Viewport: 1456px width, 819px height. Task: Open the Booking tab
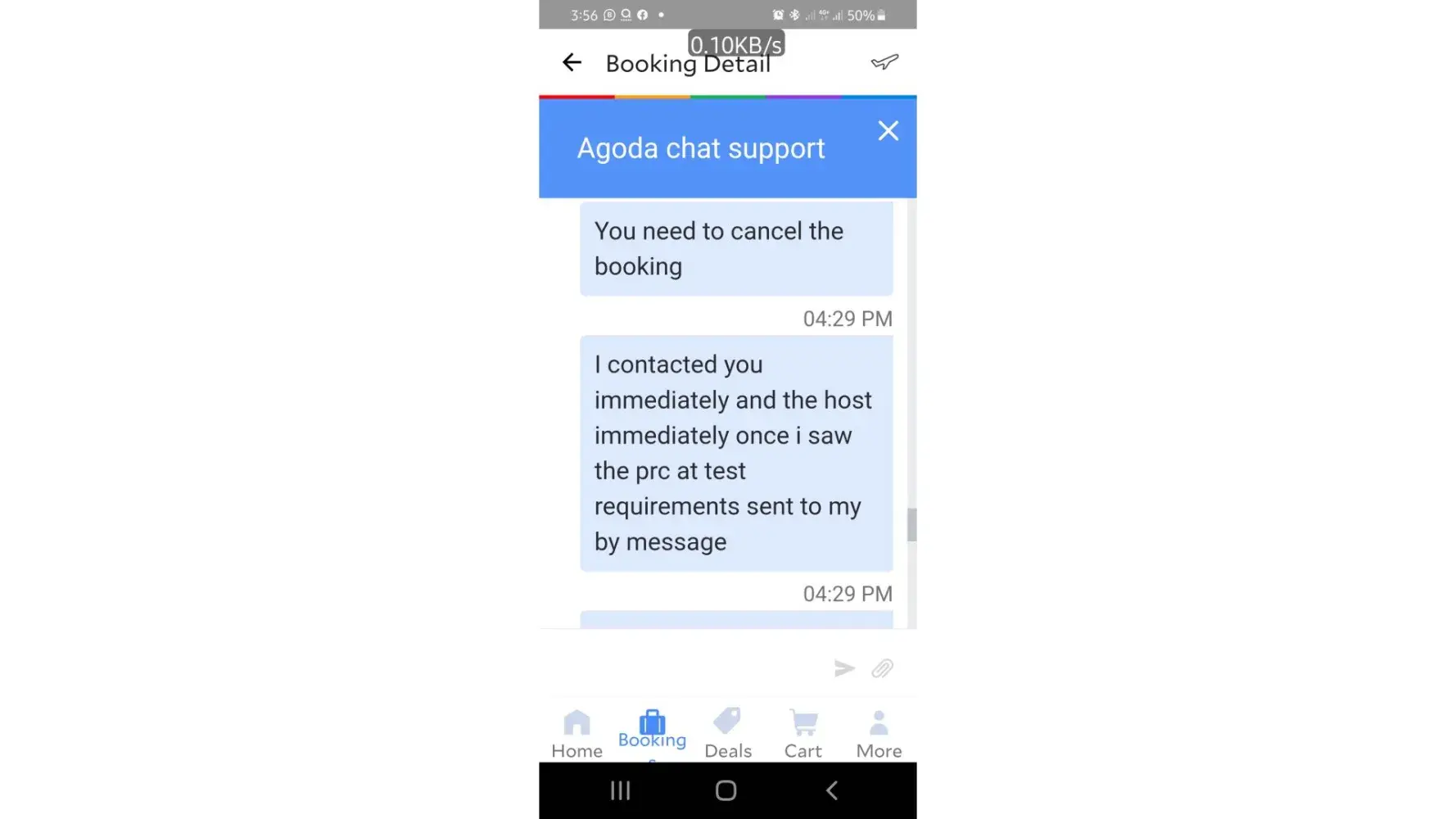[652, 729]
